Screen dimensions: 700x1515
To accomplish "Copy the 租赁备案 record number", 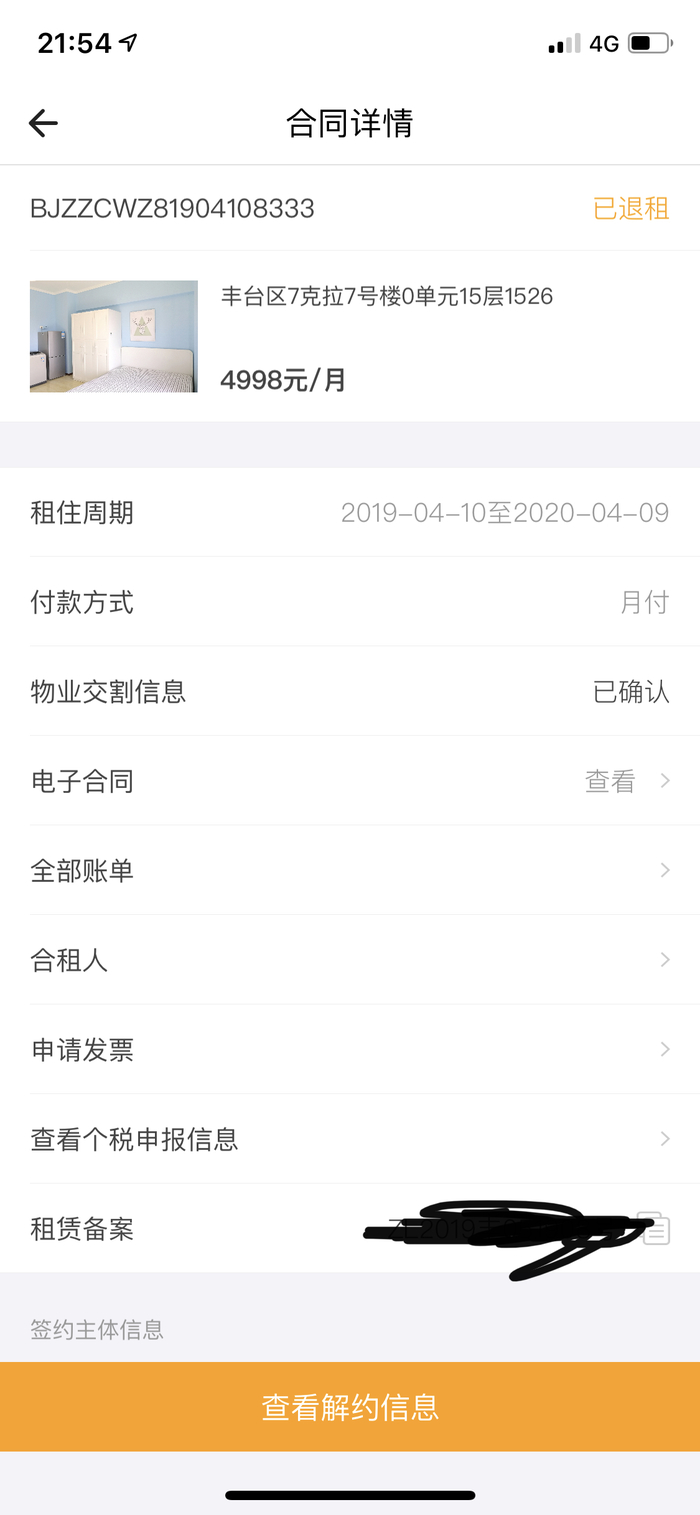I will 656,1228.
